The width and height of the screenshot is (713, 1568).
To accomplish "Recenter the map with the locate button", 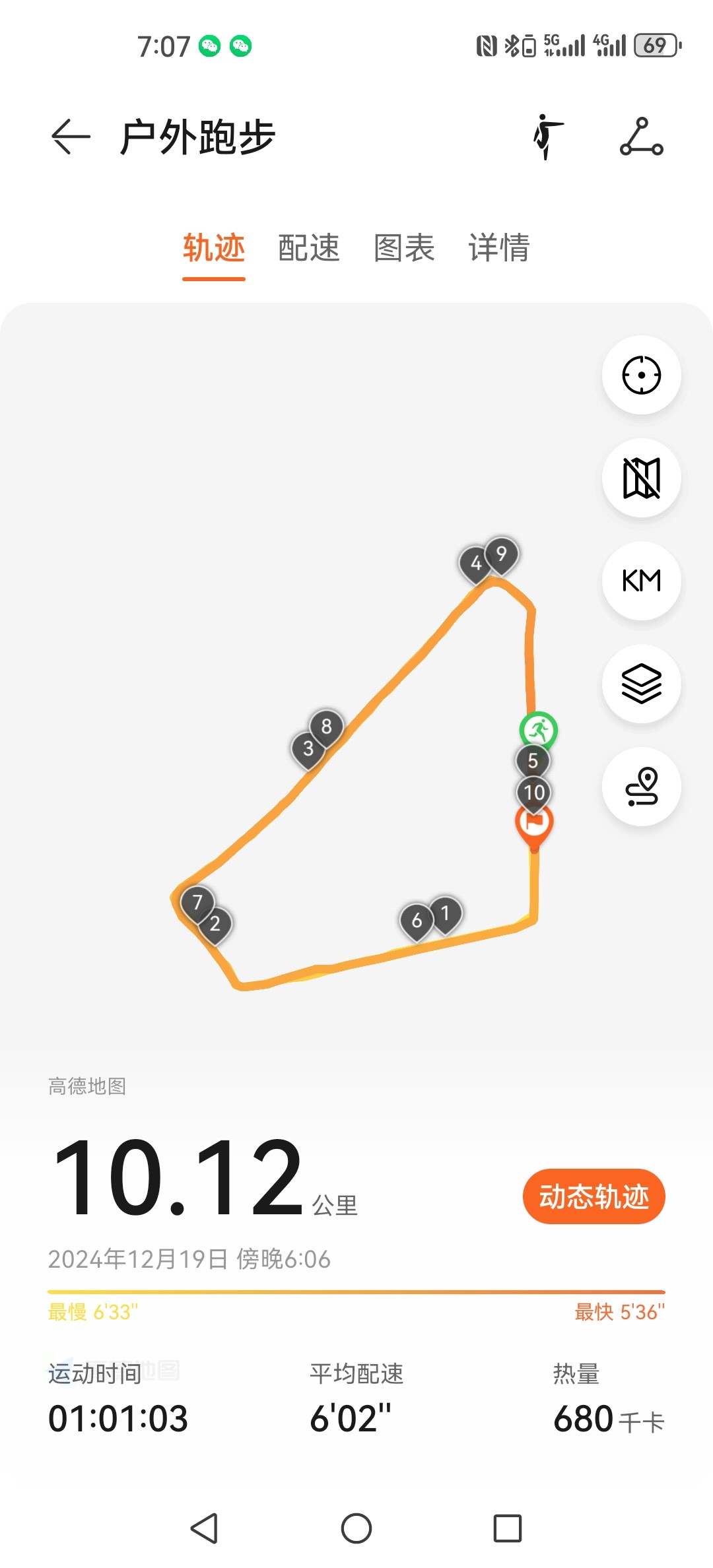I will (641, 375).
